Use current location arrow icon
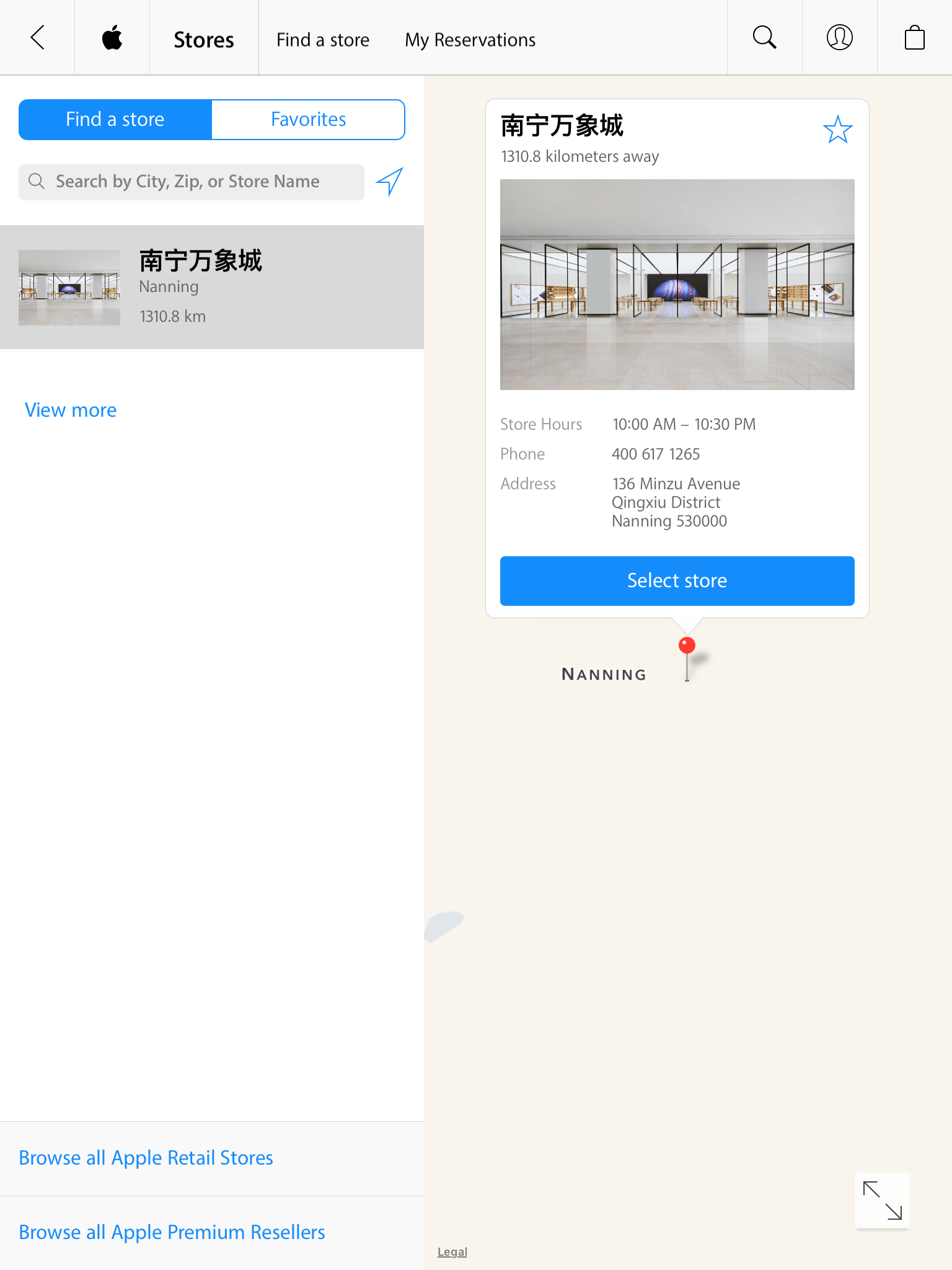 [390, 181]
